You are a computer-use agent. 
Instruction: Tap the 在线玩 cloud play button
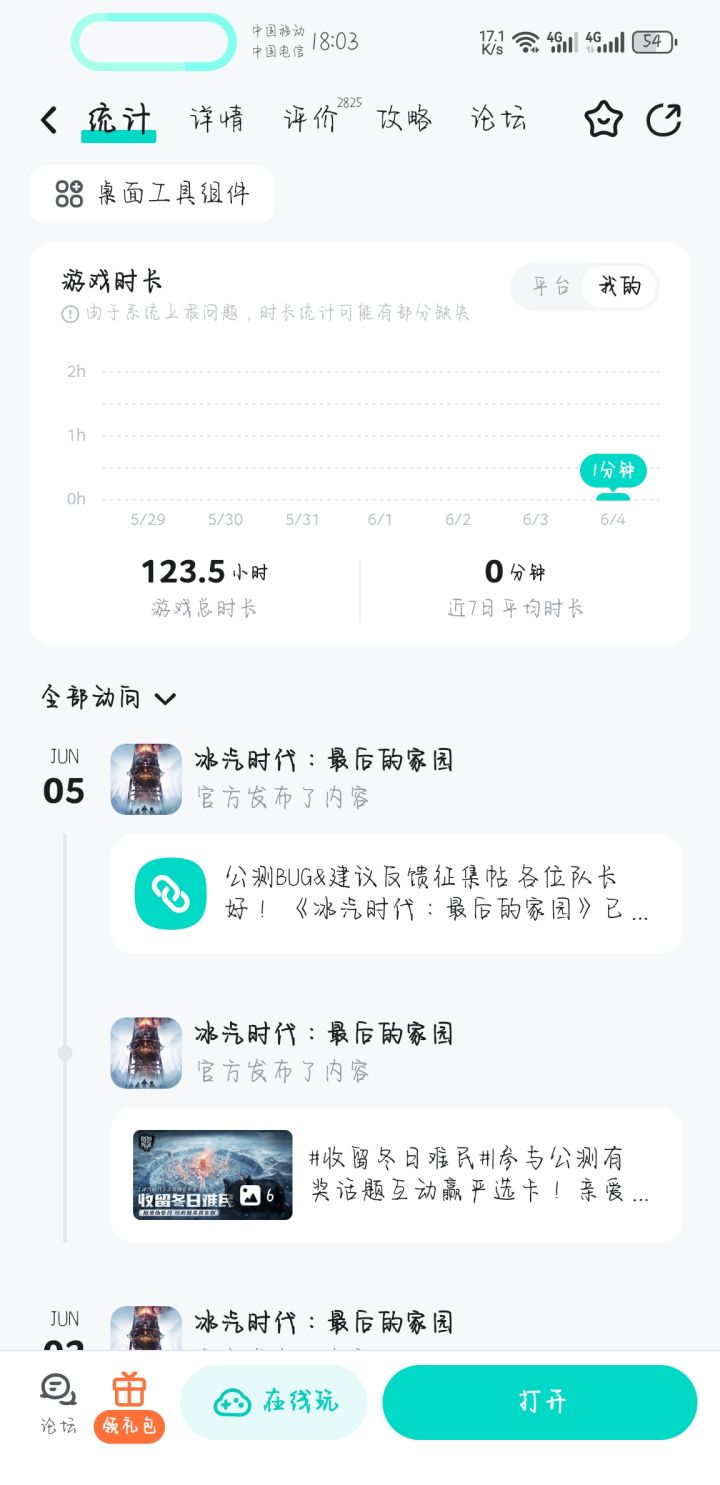click(274, 1402)
